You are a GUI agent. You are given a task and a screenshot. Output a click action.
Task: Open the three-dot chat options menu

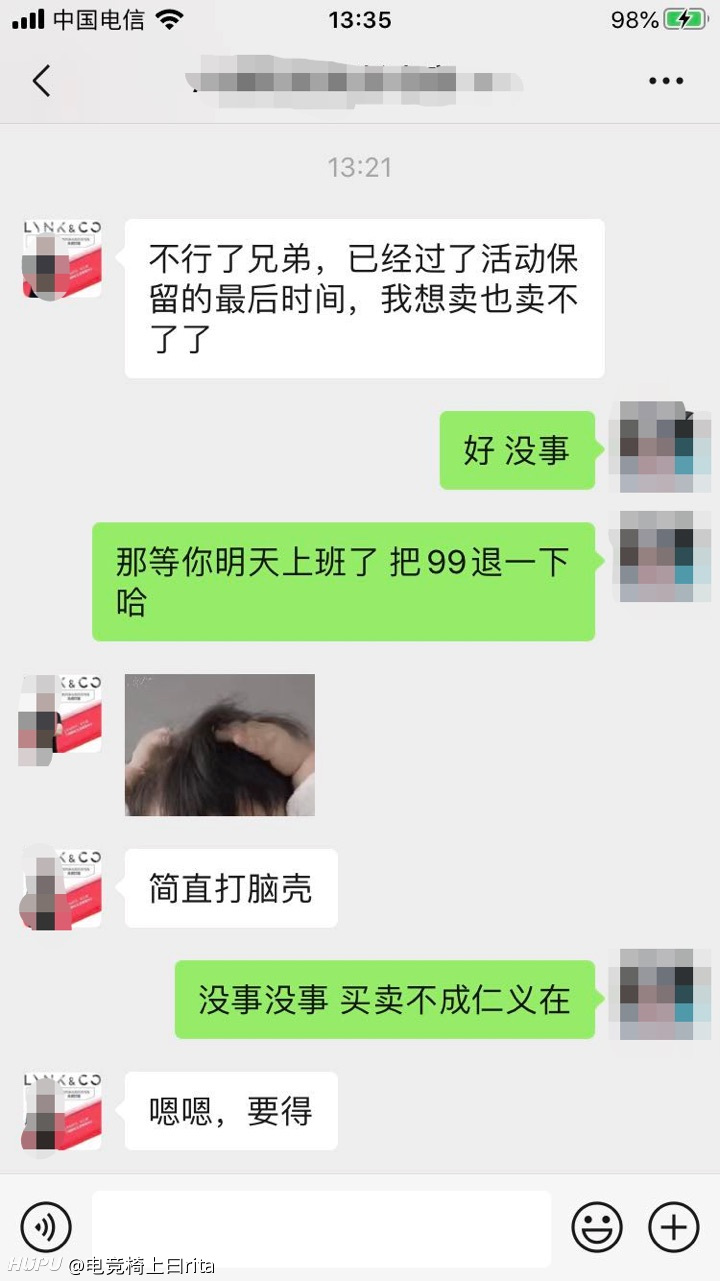[x=665, y=81]
